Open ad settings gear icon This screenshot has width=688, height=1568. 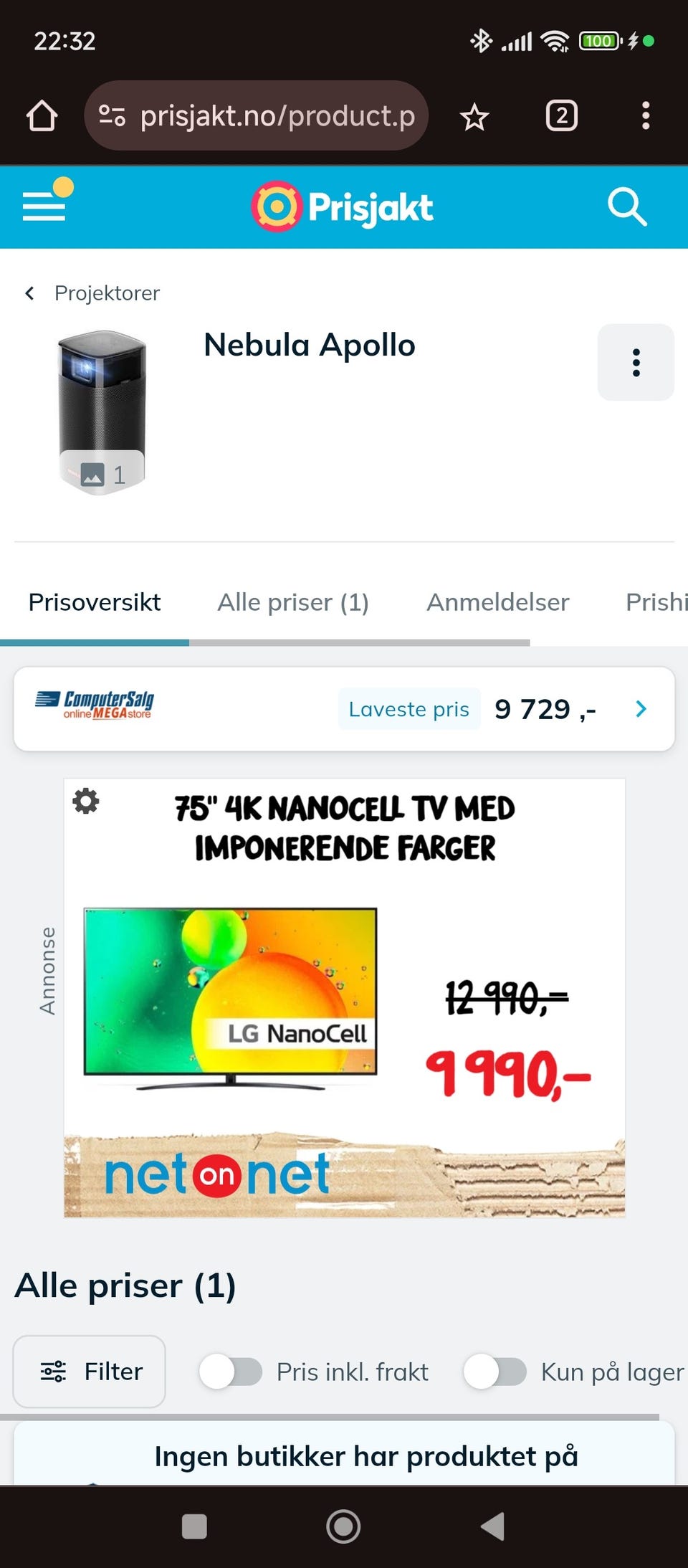tap(86, 801)
